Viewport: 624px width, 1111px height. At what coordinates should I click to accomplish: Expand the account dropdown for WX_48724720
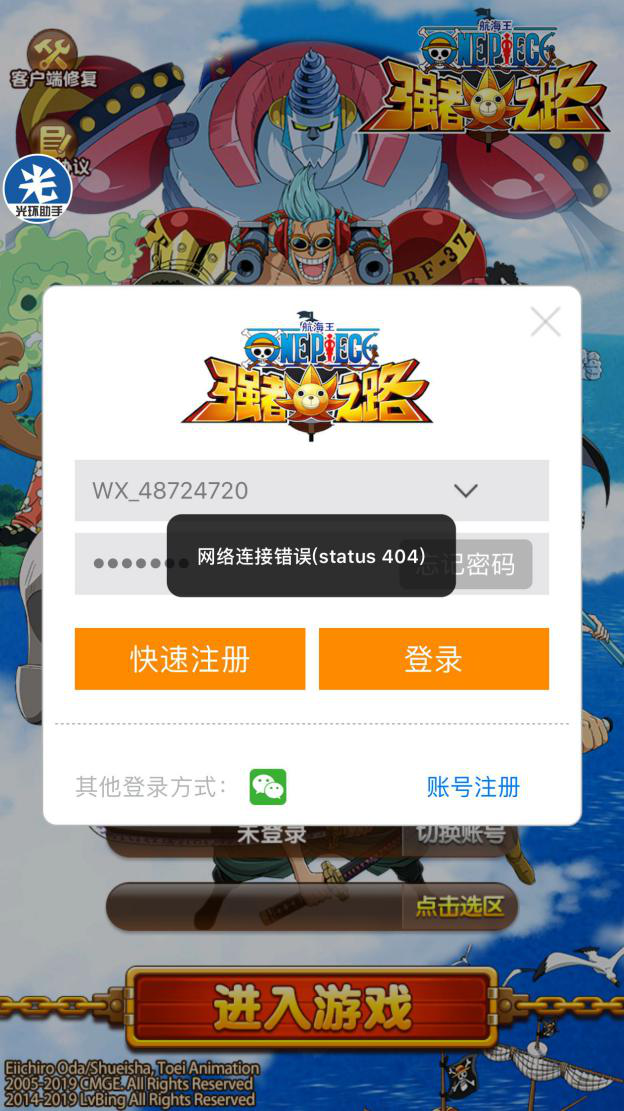[x=465, y=491]
